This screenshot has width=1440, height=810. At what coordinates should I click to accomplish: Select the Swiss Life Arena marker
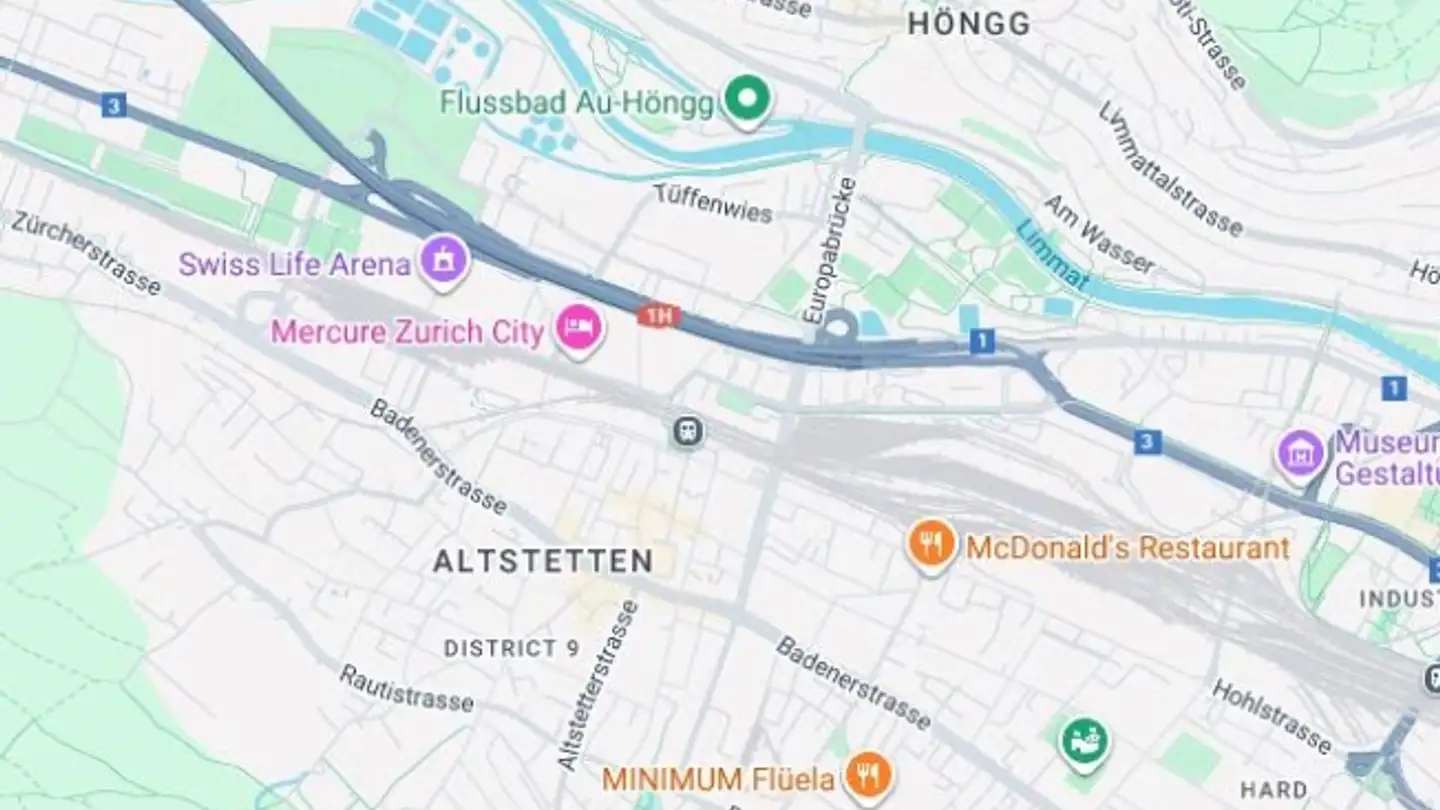click(444, 260)
